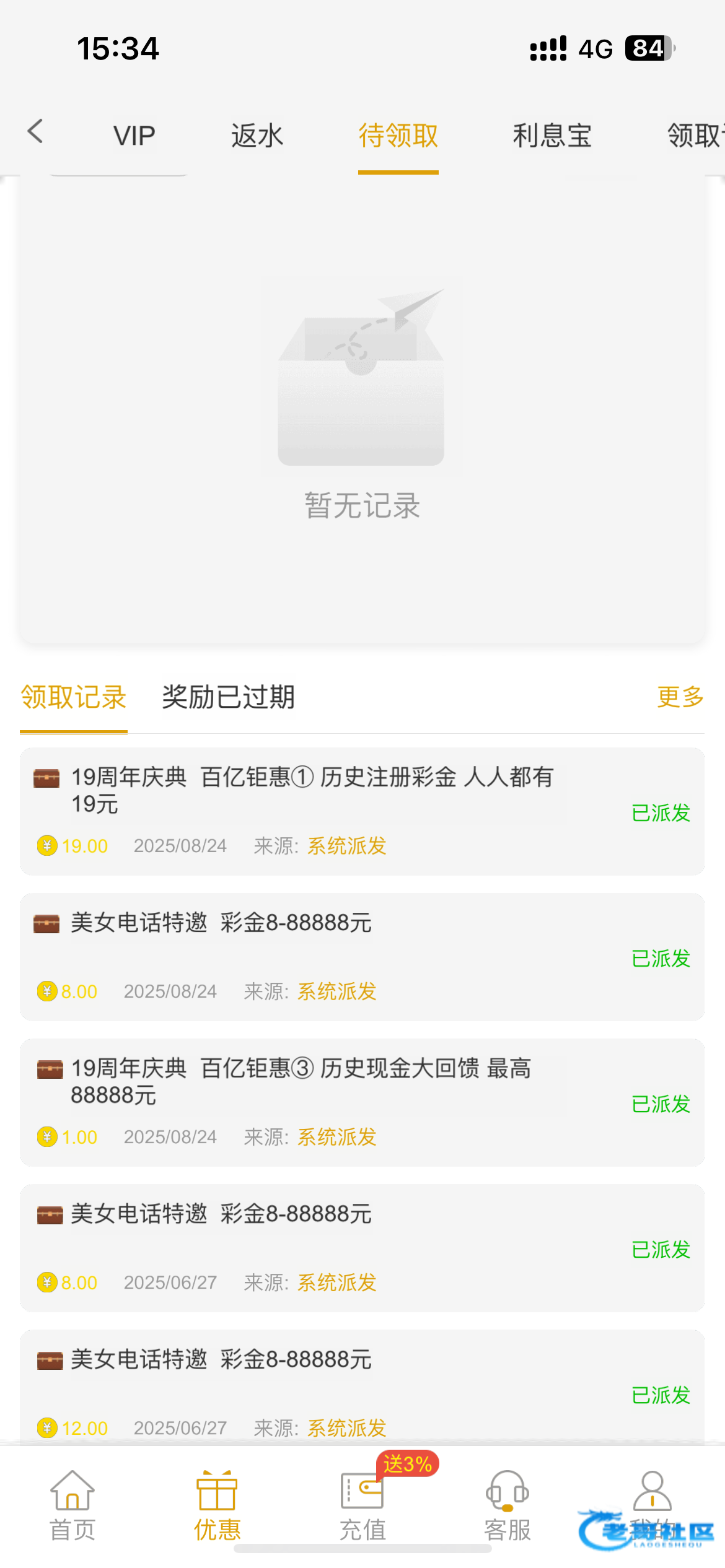Switch to the VIP tab
725x1568 pixels.
coord(134,136)
